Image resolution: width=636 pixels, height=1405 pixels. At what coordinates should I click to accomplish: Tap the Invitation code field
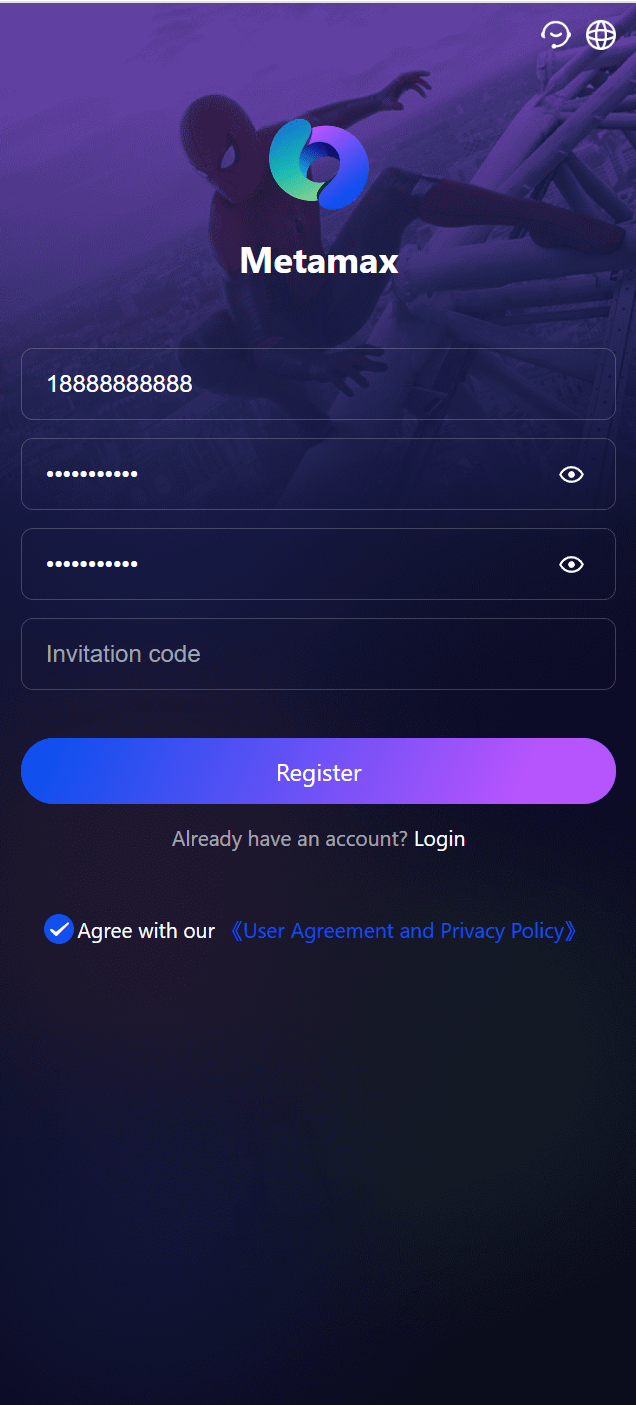(318, 654)
